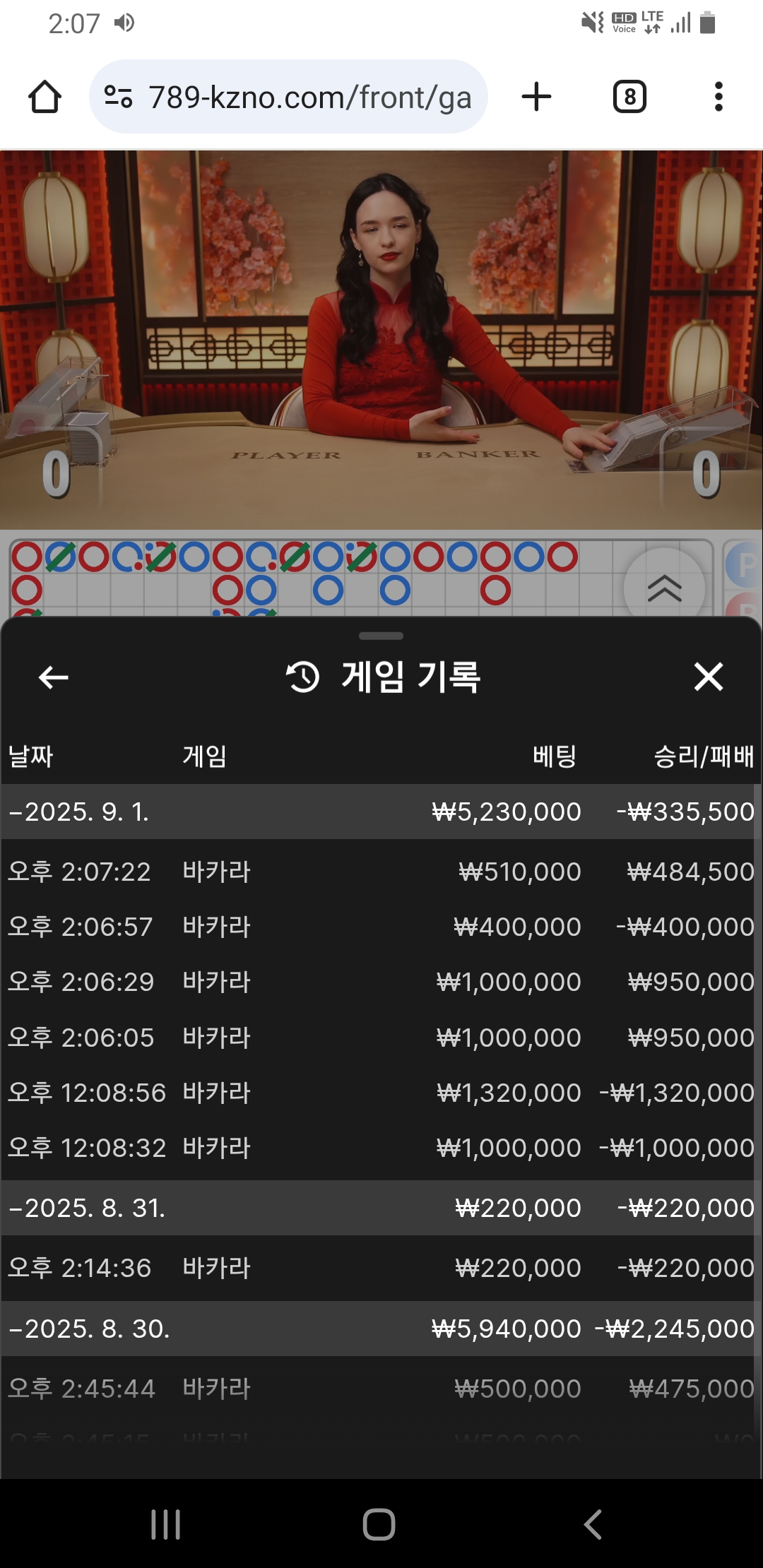Viewport: 763px width, 1568px height.
Task: Open recent apps from the navigation bar
Action: coord(166,1524)
